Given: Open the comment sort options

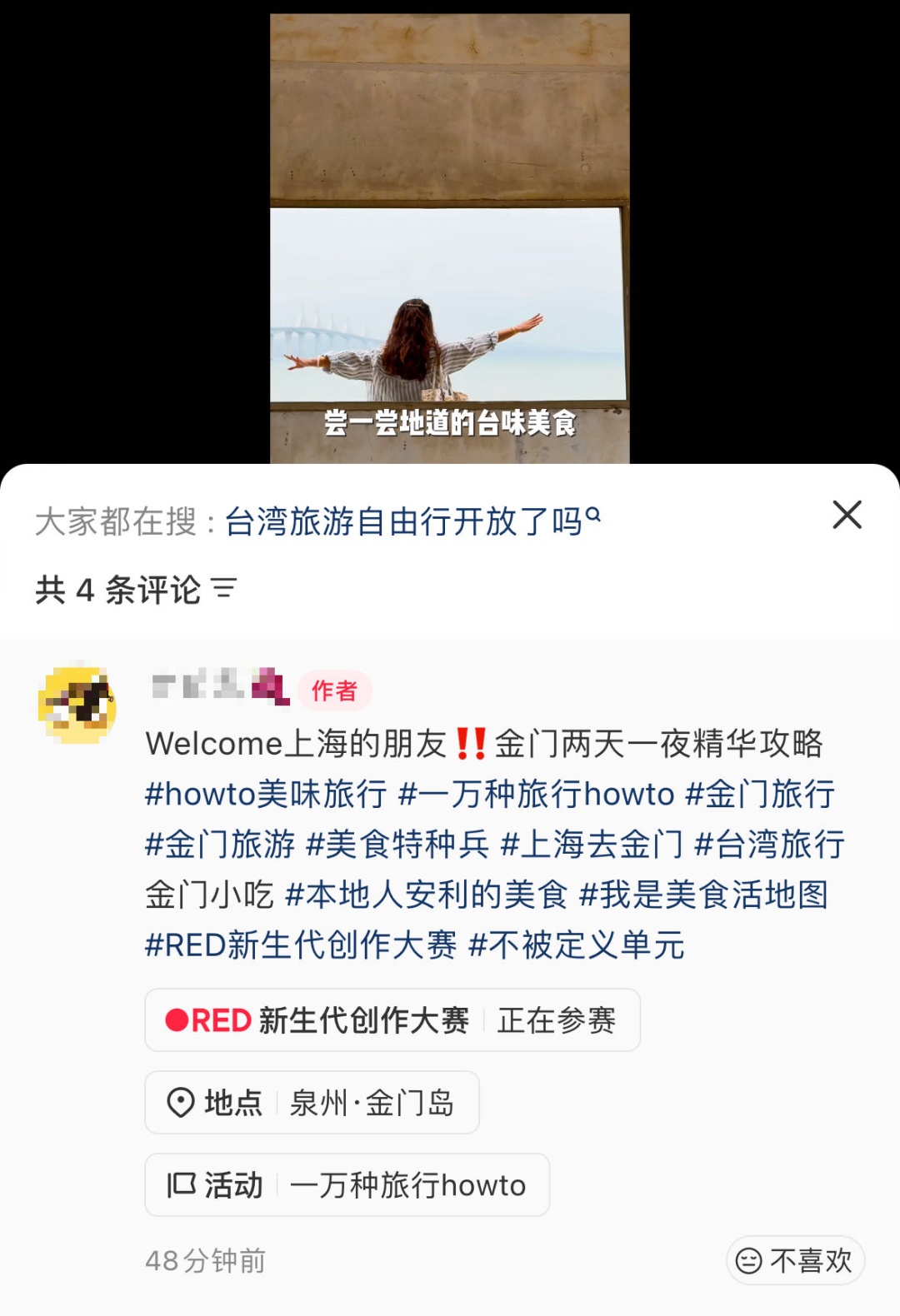Looking at the screenshot, I should (x=223, y=590).
